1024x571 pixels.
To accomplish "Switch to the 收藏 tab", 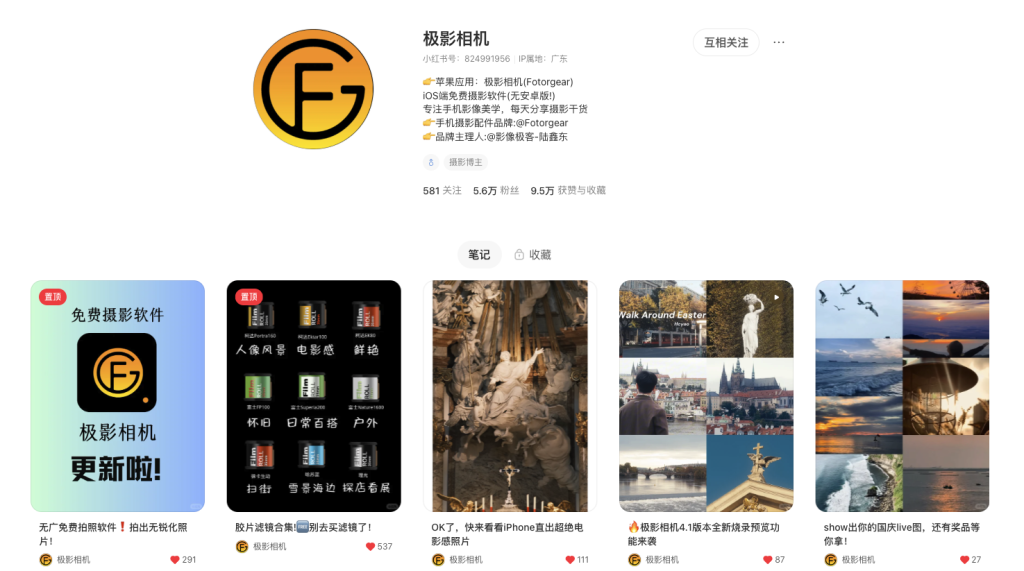I will click(x=532, y=254).
